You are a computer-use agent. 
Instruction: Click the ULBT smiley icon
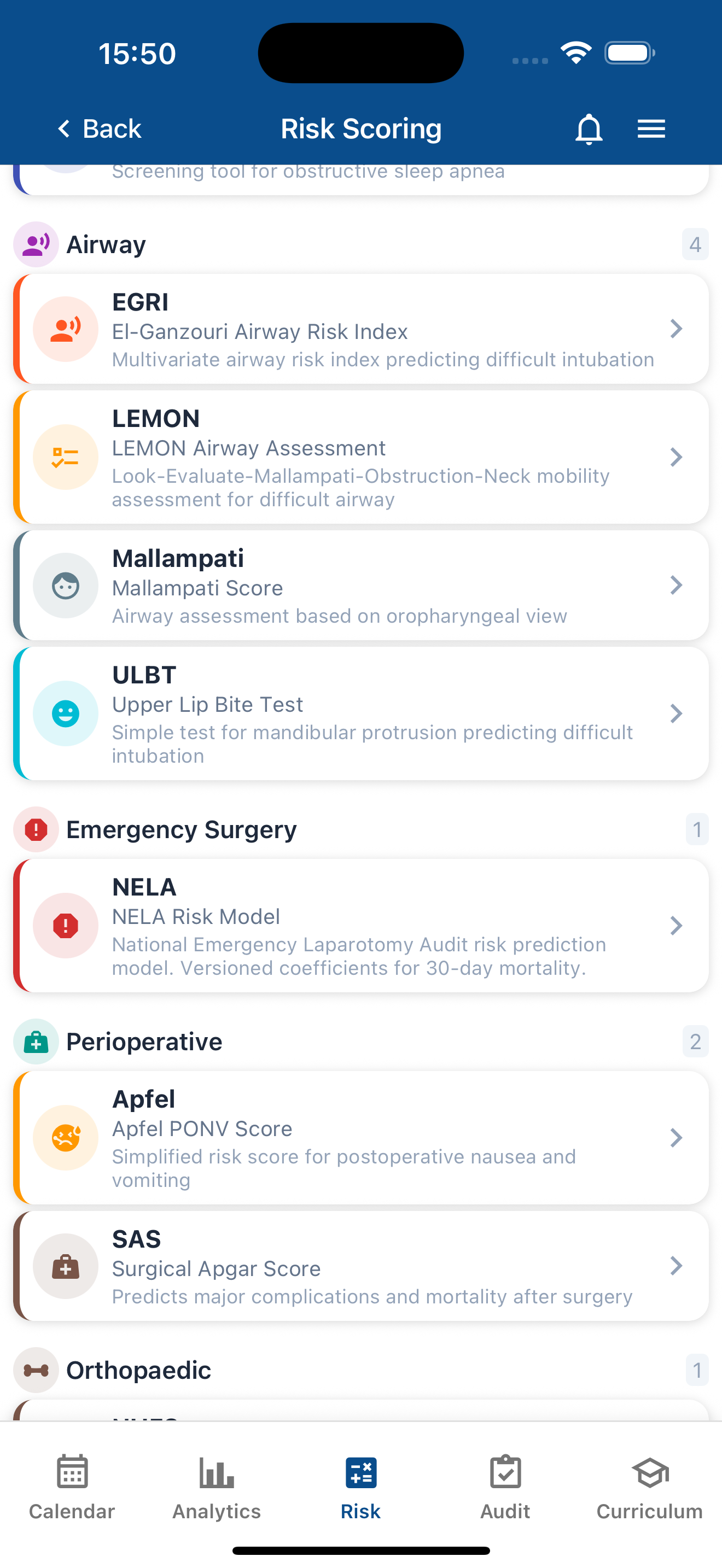[65, 713]
